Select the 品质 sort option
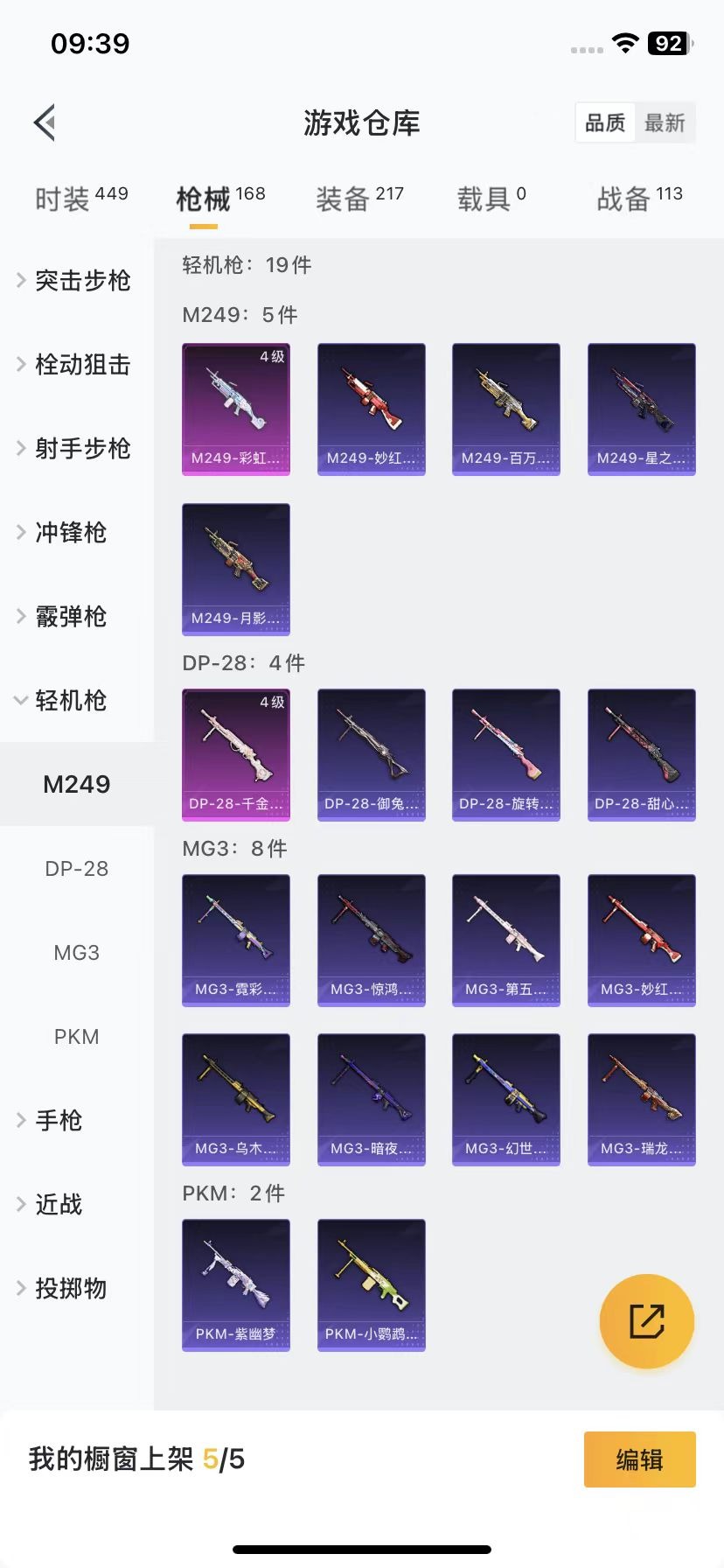This screenshot has width=724, height=1568. click(x=605, y=122)
